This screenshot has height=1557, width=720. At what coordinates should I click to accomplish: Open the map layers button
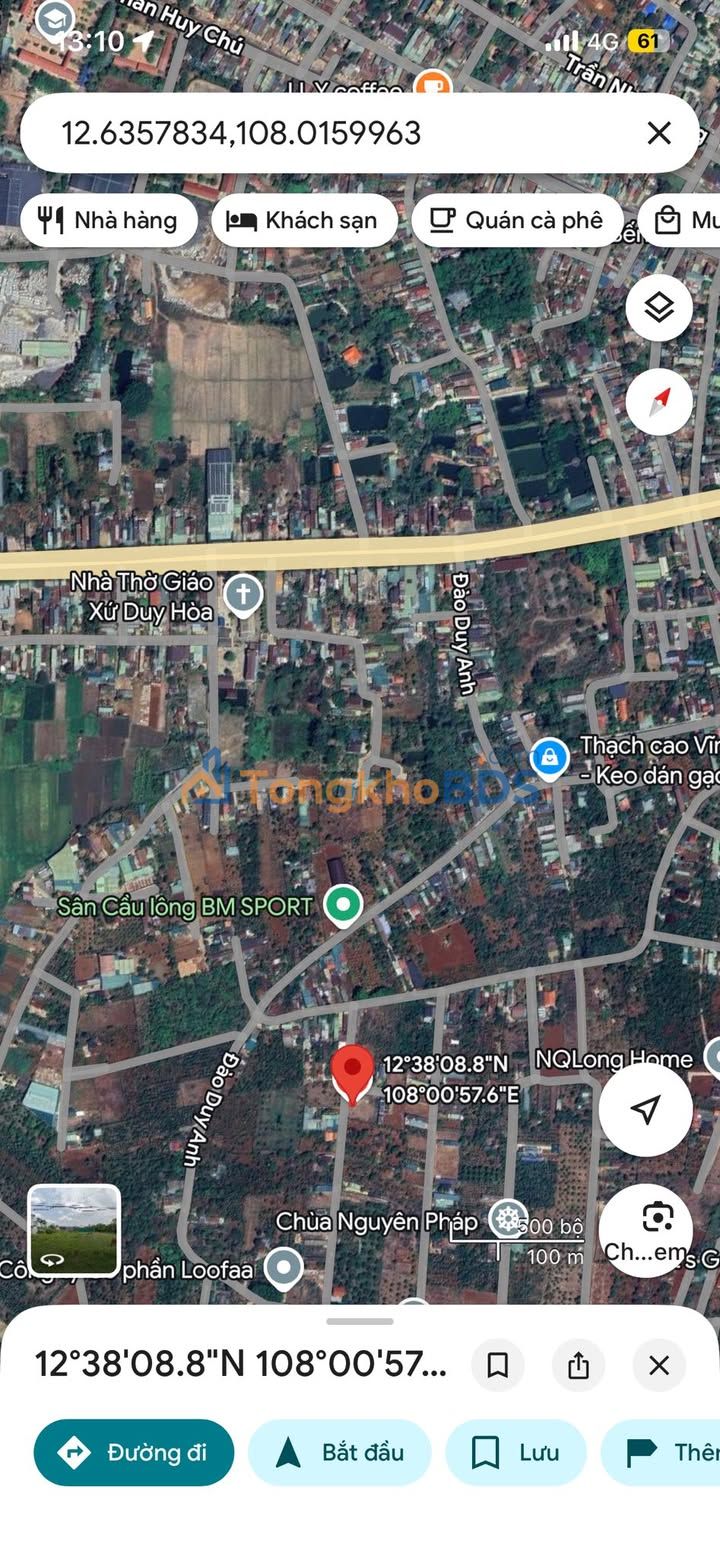point(659,308)
